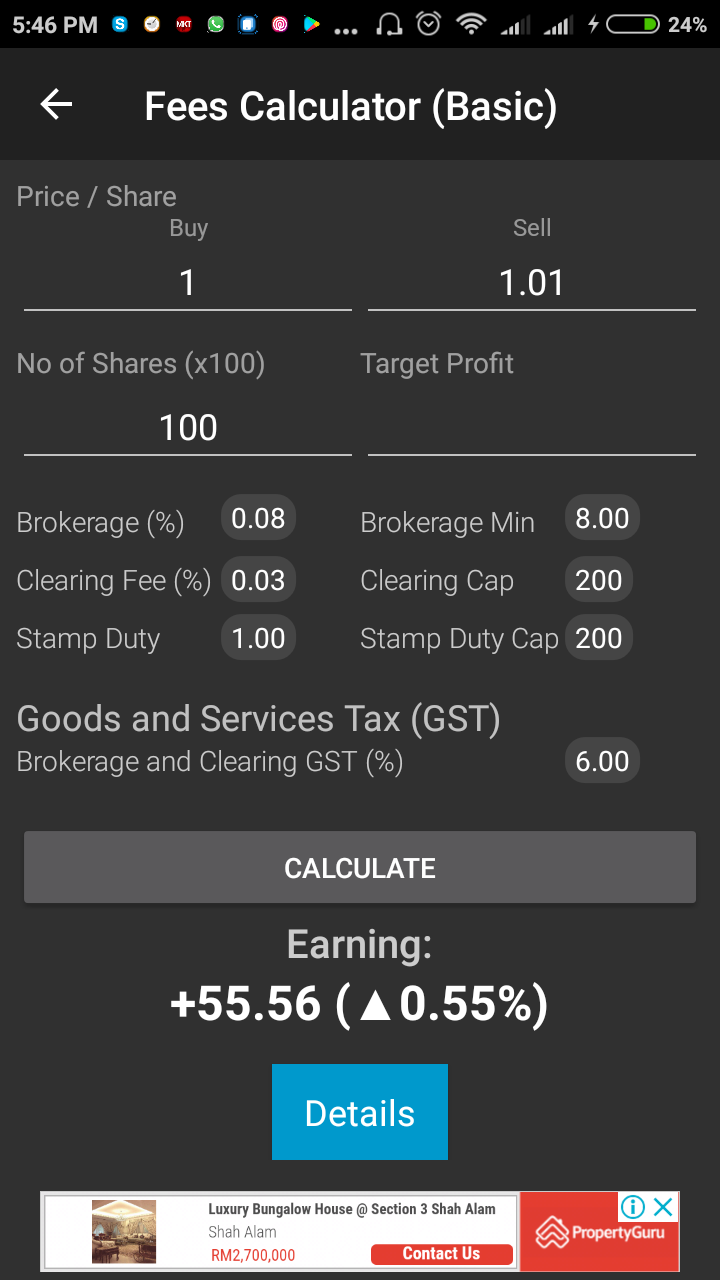720x1280 pixels.
Task: Change Clearing Fee percentage 0.03
Action: pos(258,581)
